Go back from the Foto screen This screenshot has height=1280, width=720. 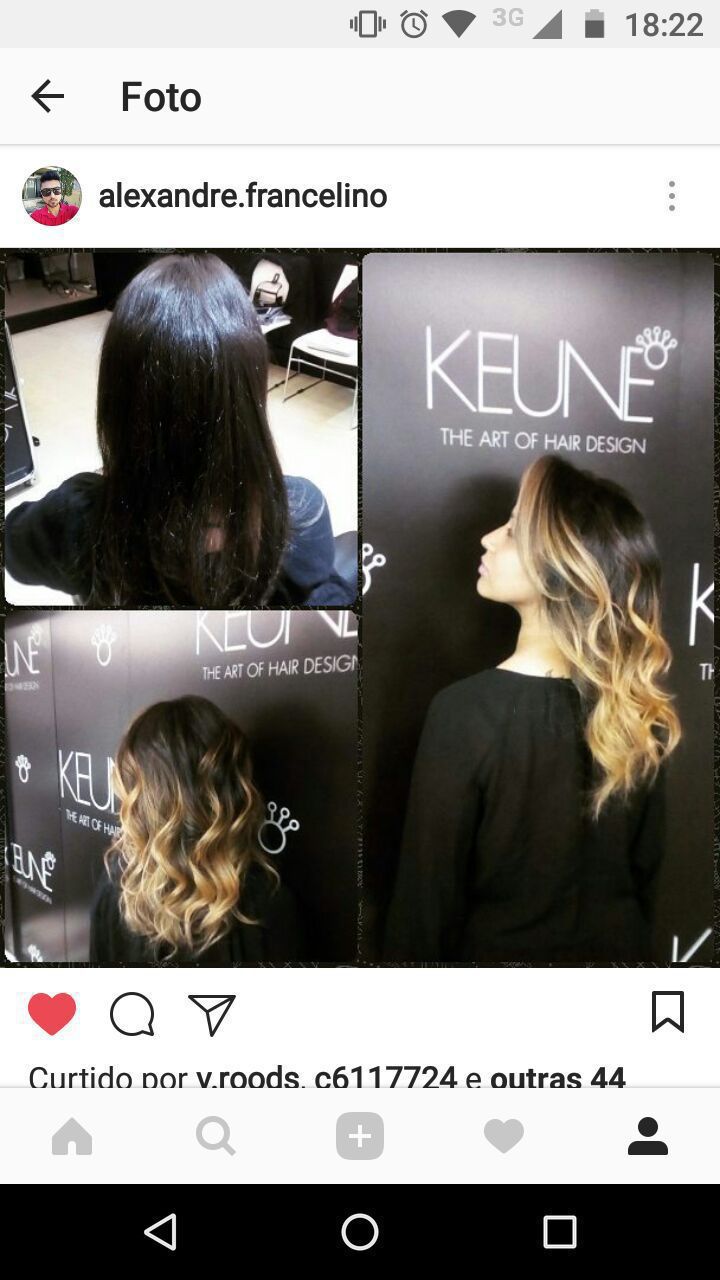tap(47, 96)
